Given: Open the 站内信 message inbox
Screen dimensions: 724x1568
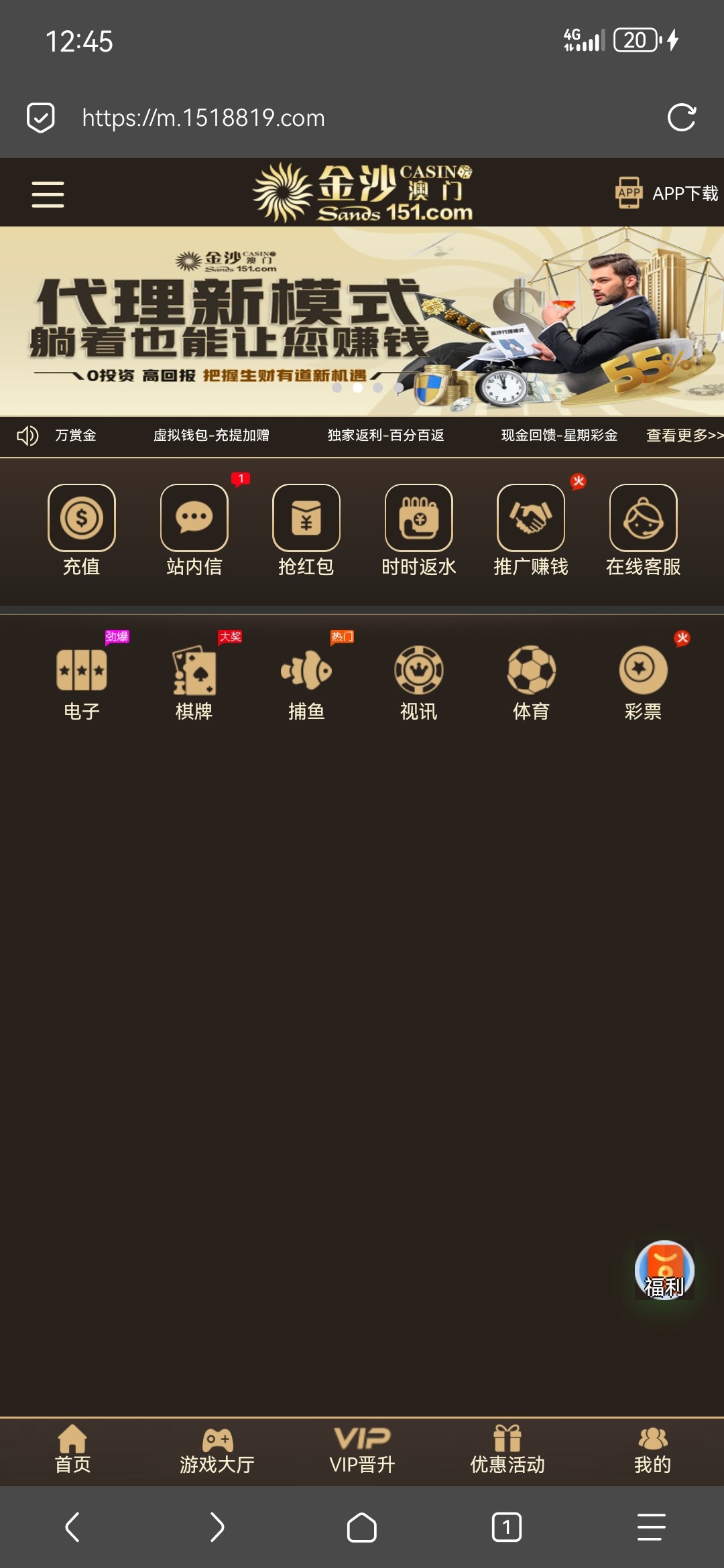Looking at the screenshot, I should 194,529.
